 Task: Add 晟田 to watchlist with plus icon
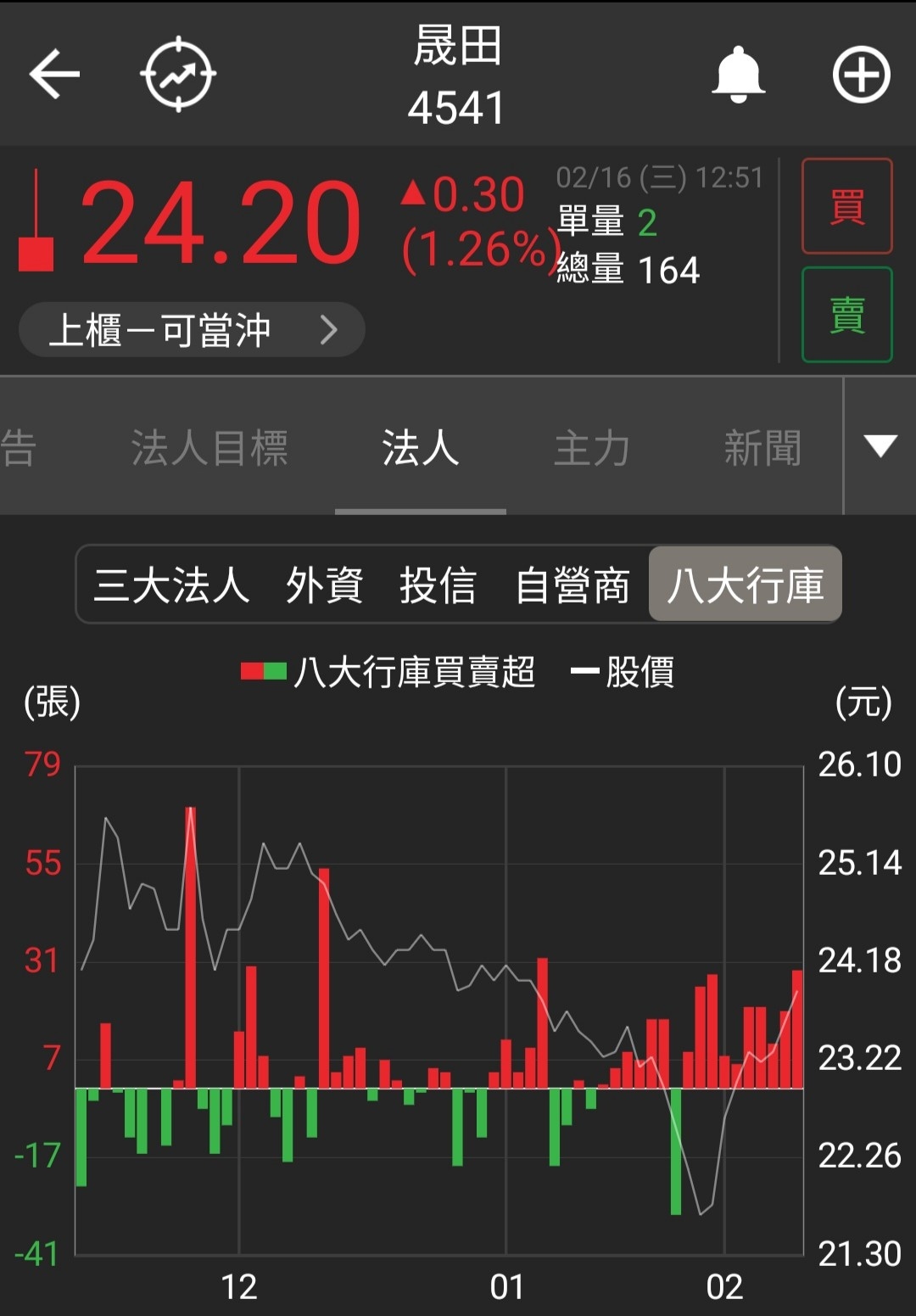861,75
